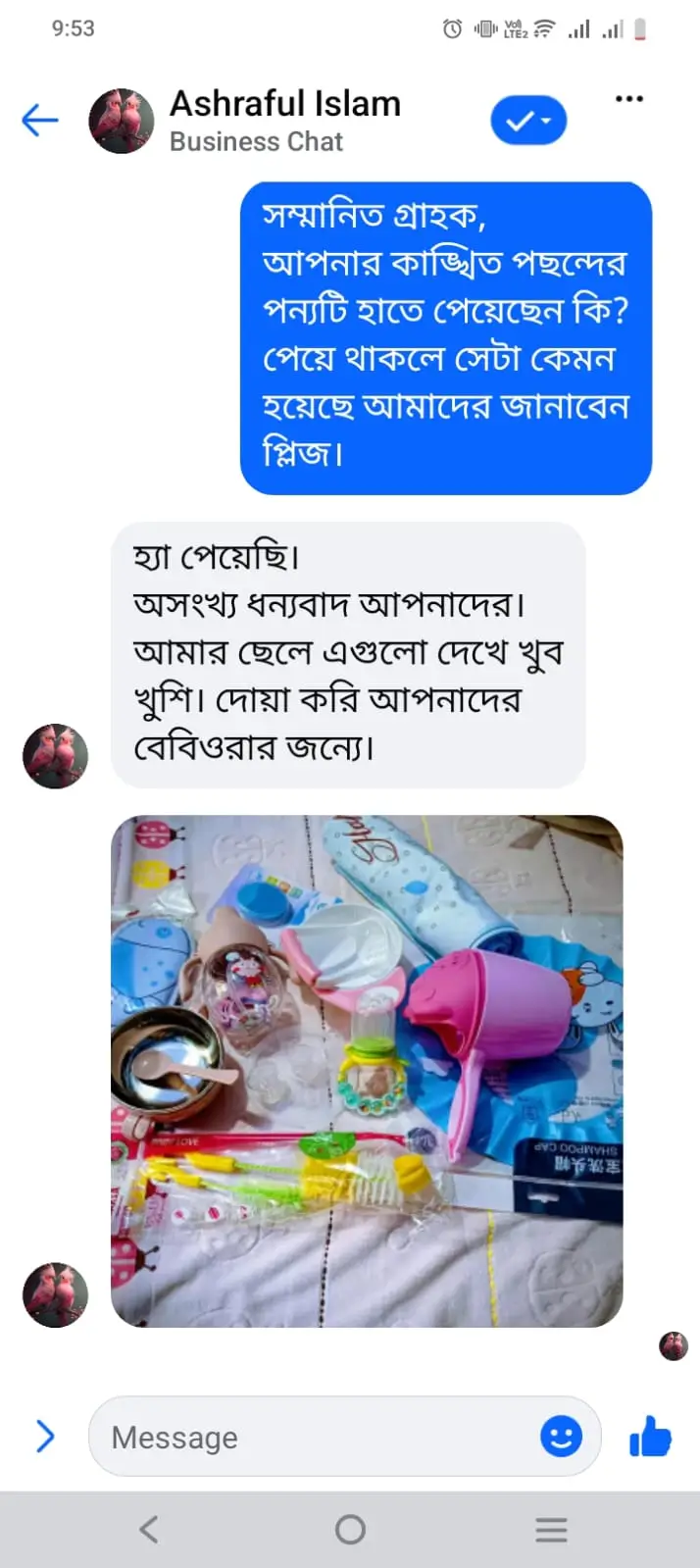Expand more options arrow beside message box
Viewport: 700px width, 1568px height.
(x=45, y=1437)
